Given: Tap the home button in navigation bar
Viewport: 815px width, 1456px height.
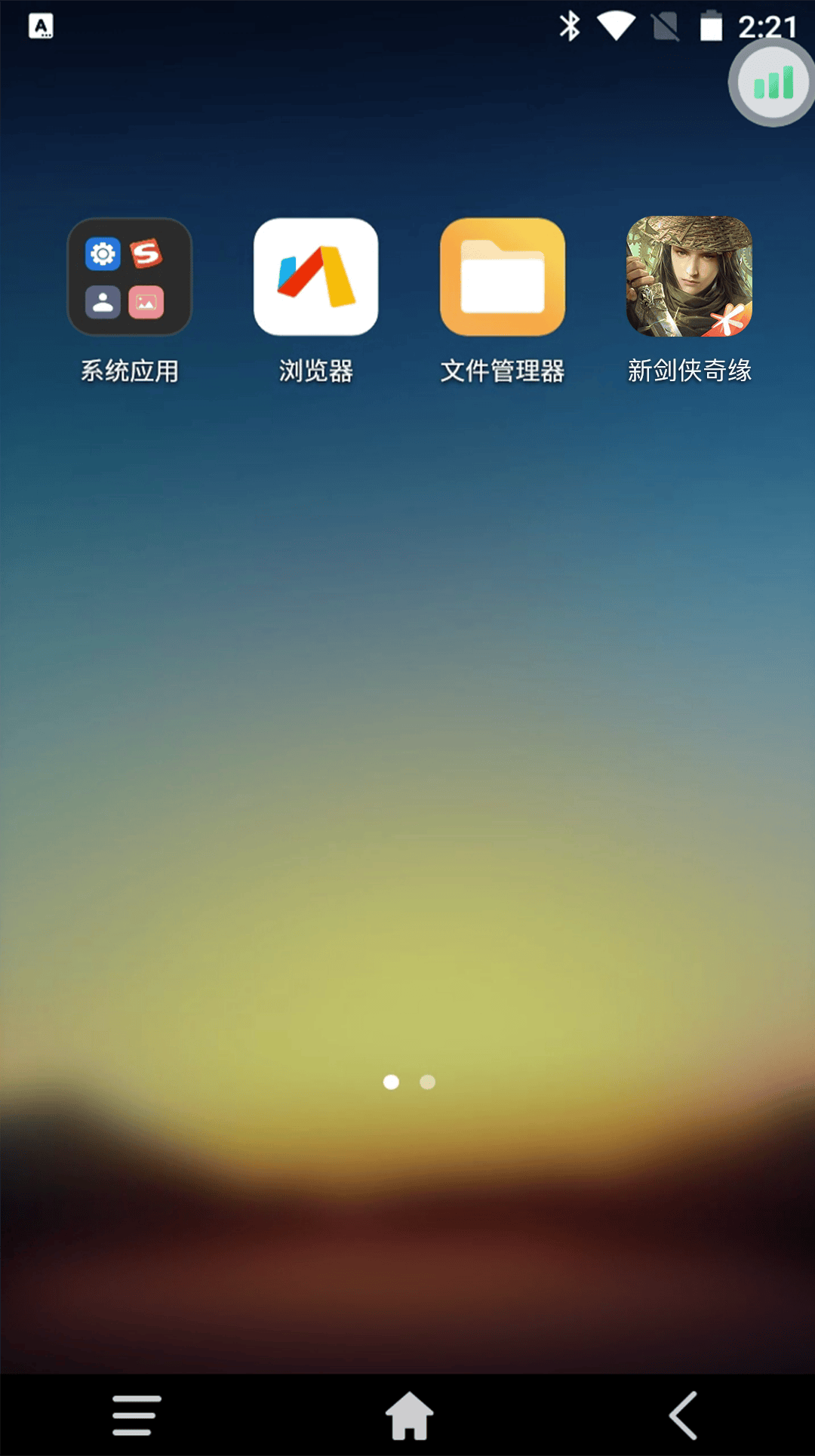Looking at the screenshot, I should pos(409,1415).
